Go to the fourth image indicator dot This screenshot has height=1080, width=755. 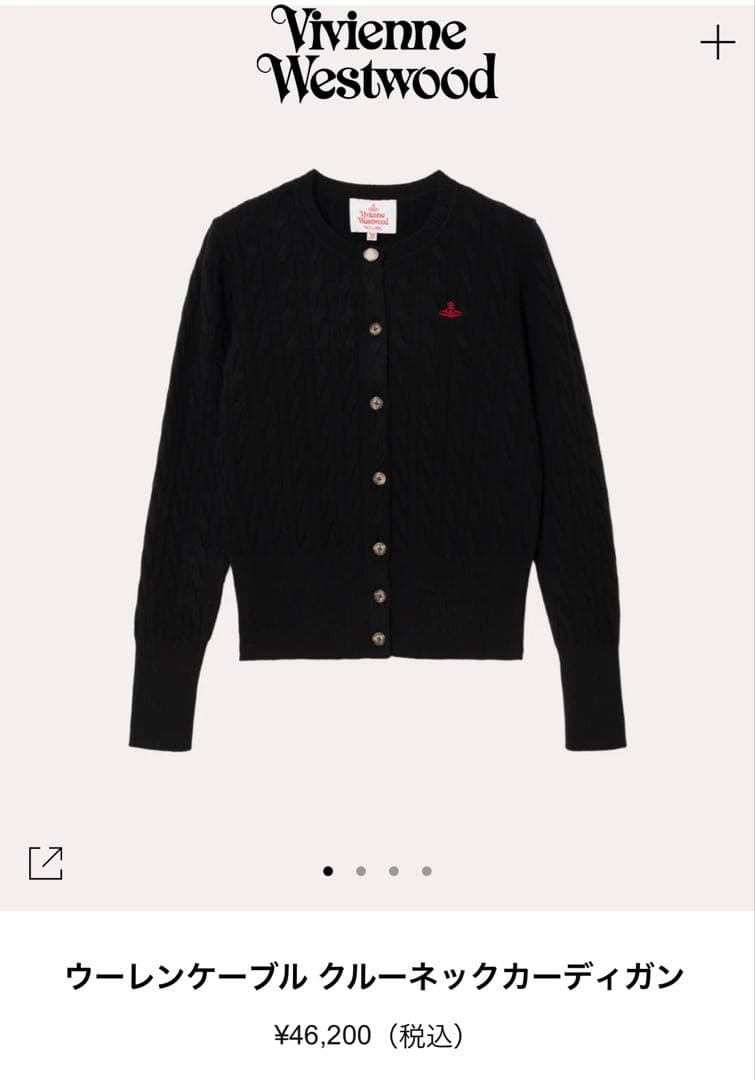pyautogui.click(x=427, y=871)
